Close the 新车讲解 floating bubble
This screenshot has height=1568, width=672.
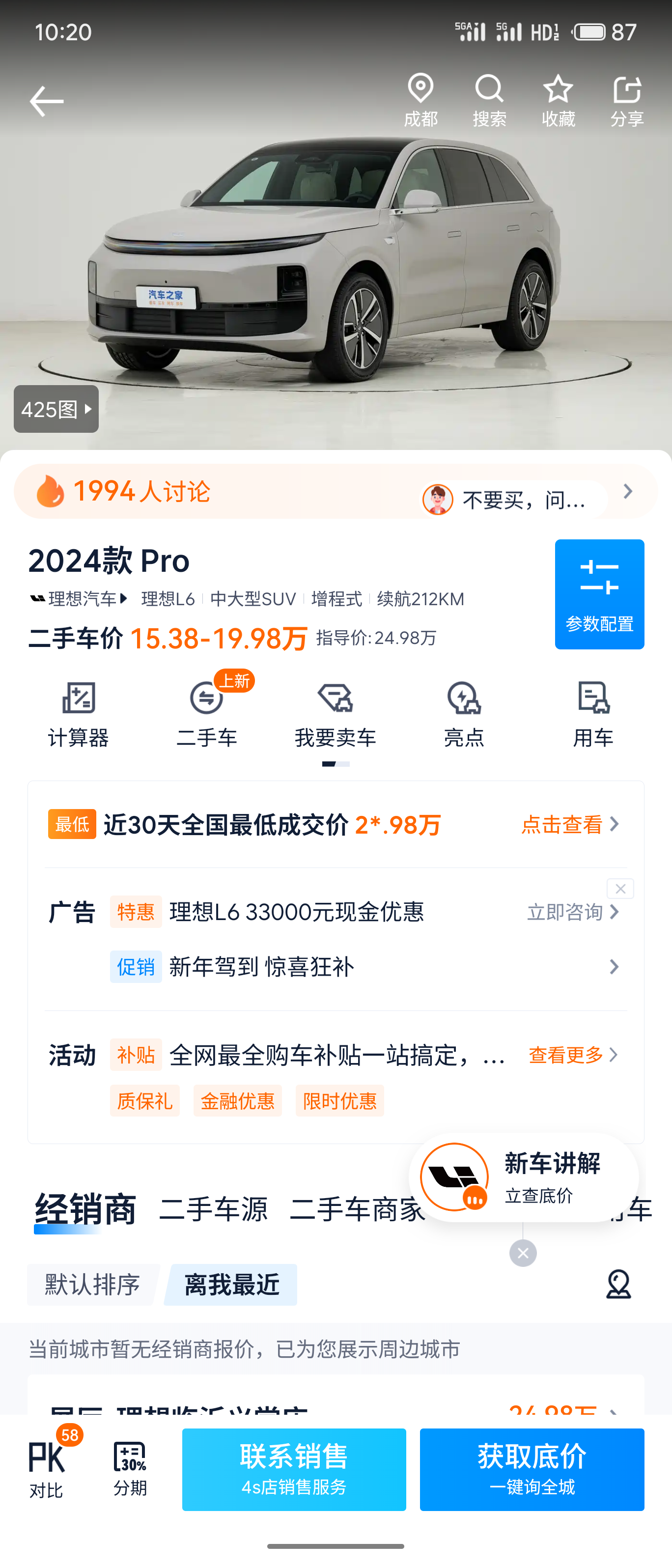point(523,1253)
